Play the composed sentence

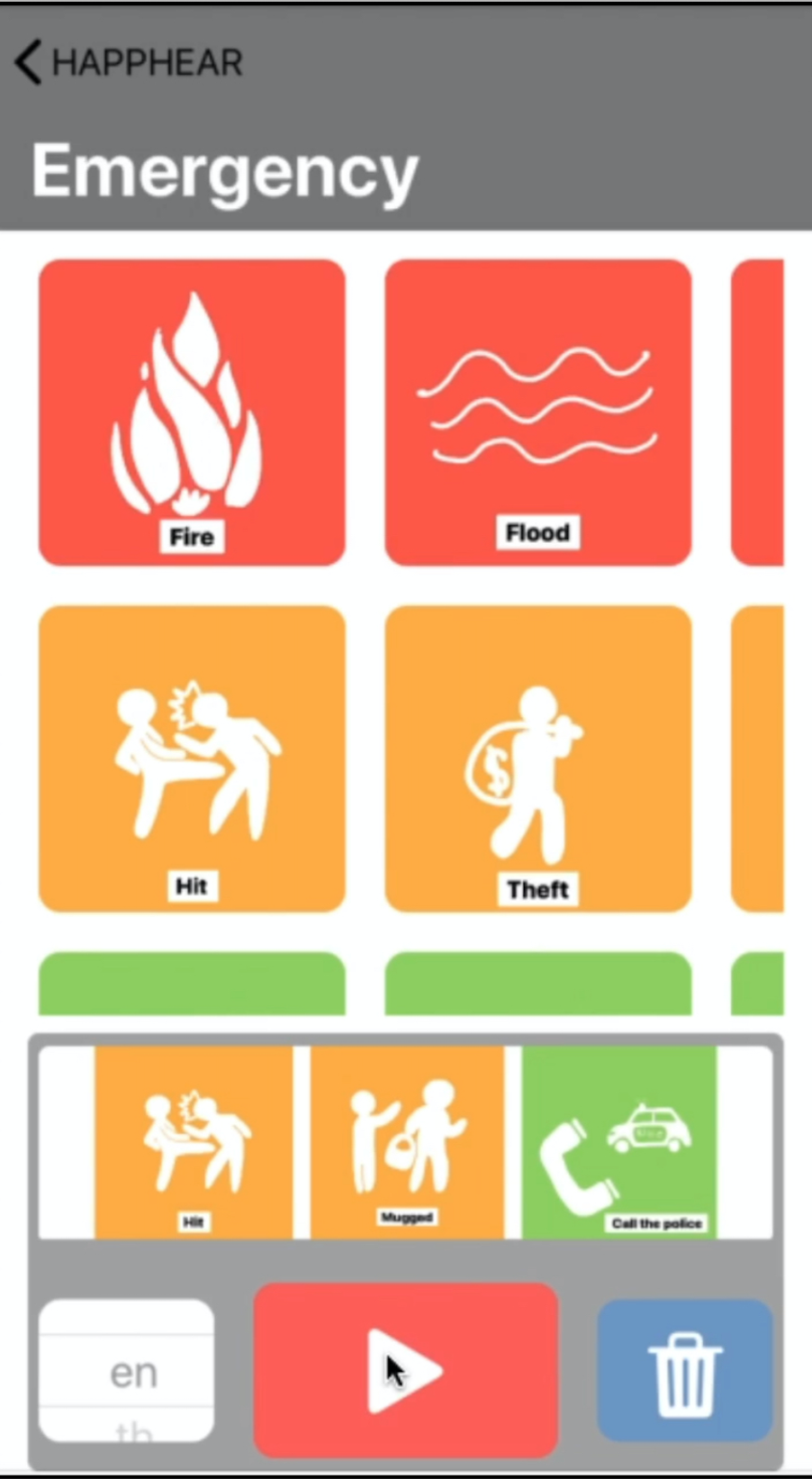pos(405,1369)
